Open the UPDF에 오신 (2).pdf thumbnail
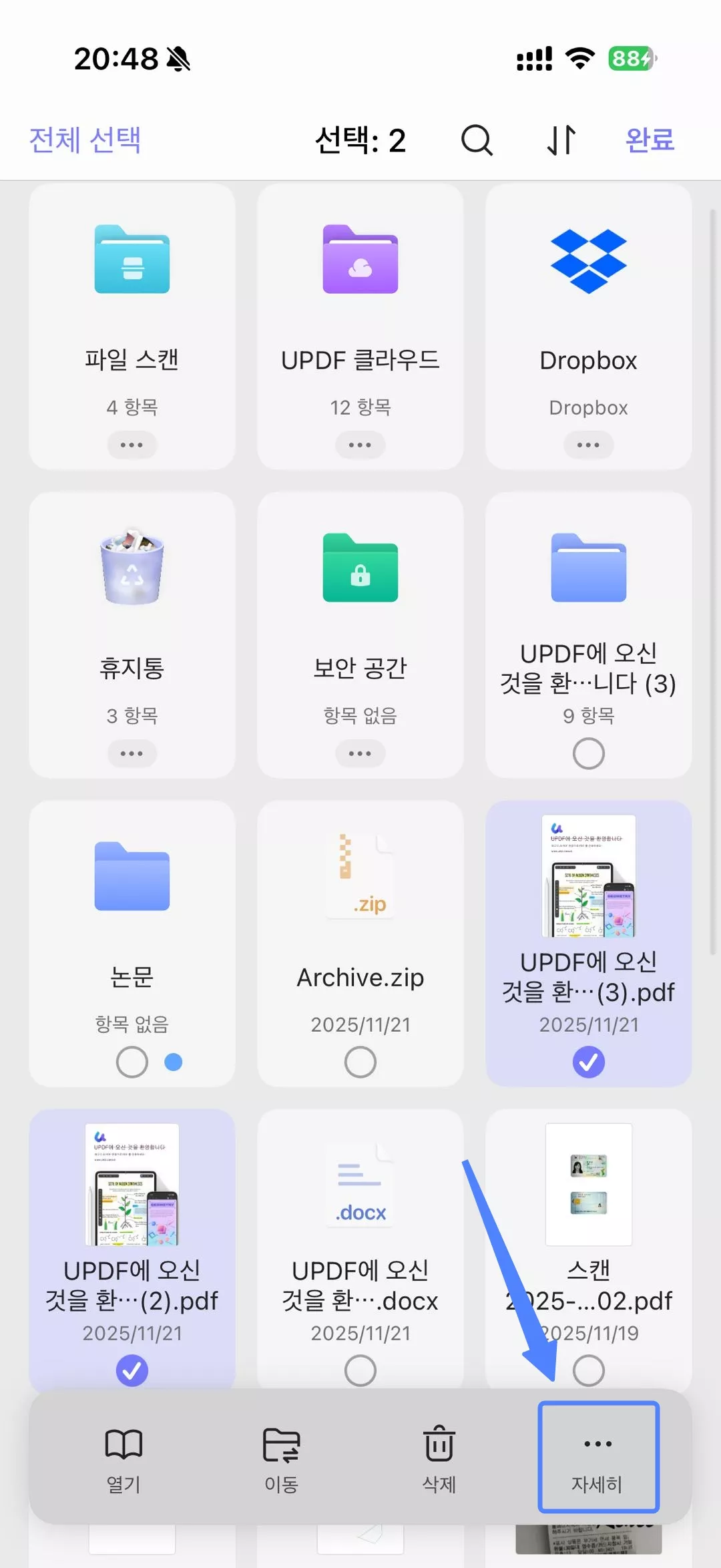Screen dimensions: 721x1568 [132, 1182]
